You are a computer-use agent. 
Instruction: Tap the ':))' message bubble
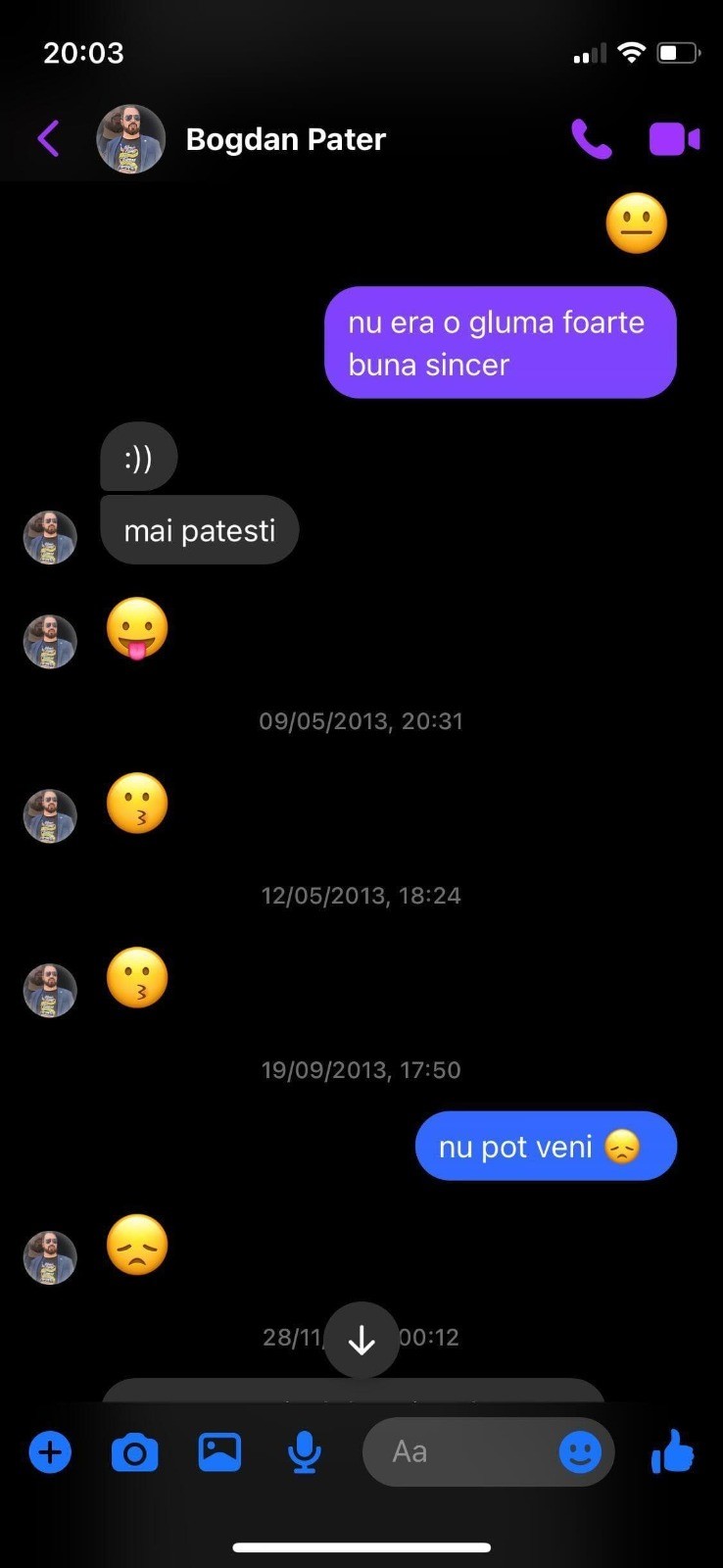[x=138, y=456]
